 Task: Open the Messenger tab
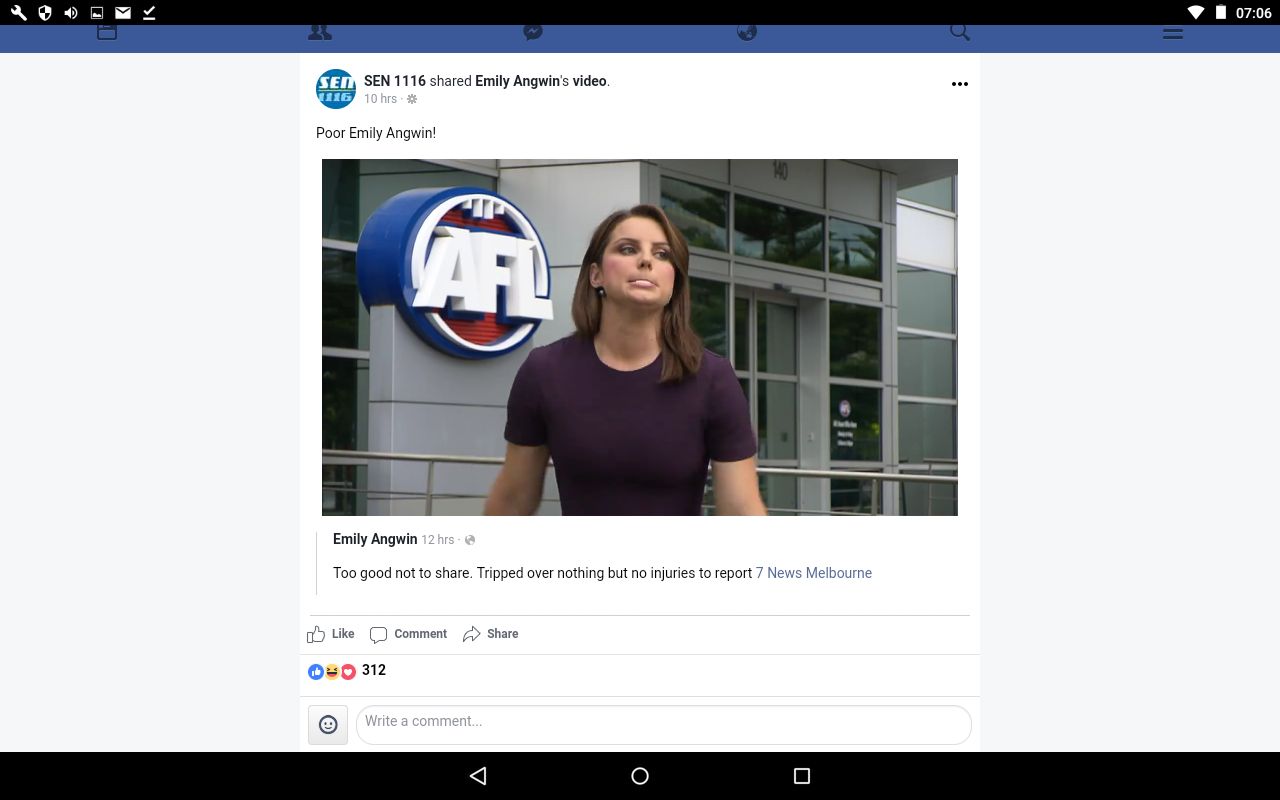point(533,33)
